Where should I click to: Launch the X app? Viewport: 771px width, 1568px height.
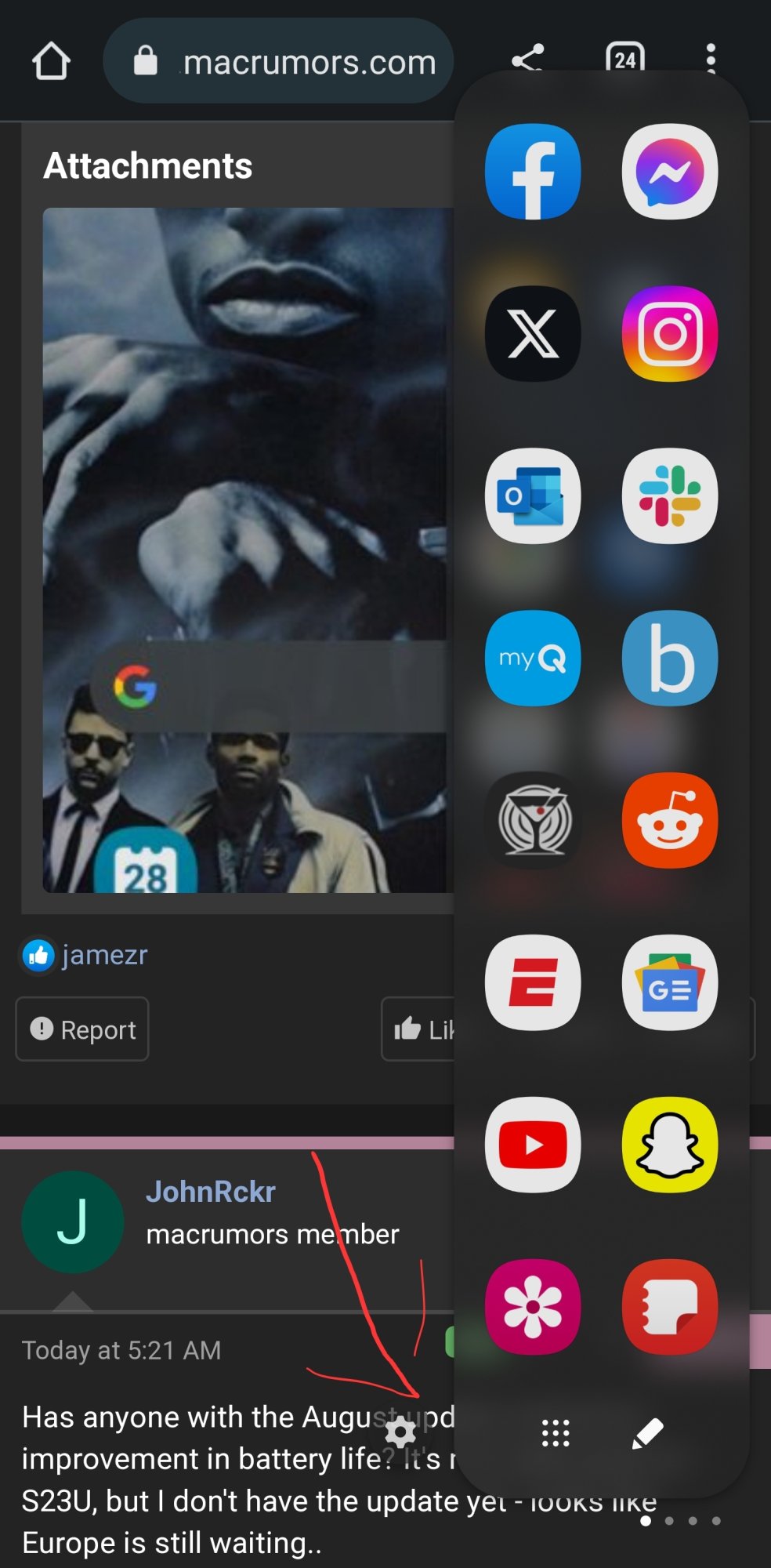click(x=533, y=334)
